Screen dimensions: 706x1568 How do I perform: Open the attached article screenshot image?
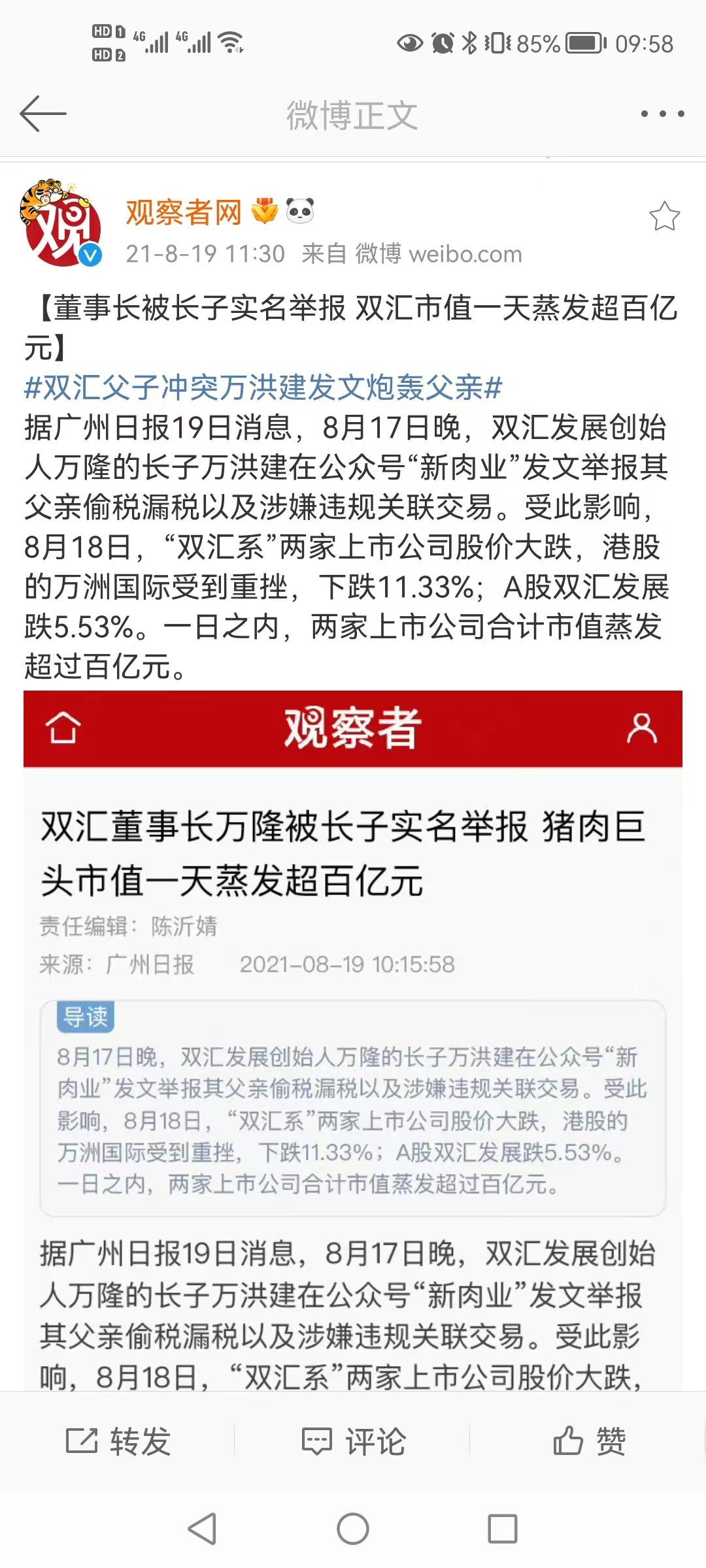[353, 1040]
